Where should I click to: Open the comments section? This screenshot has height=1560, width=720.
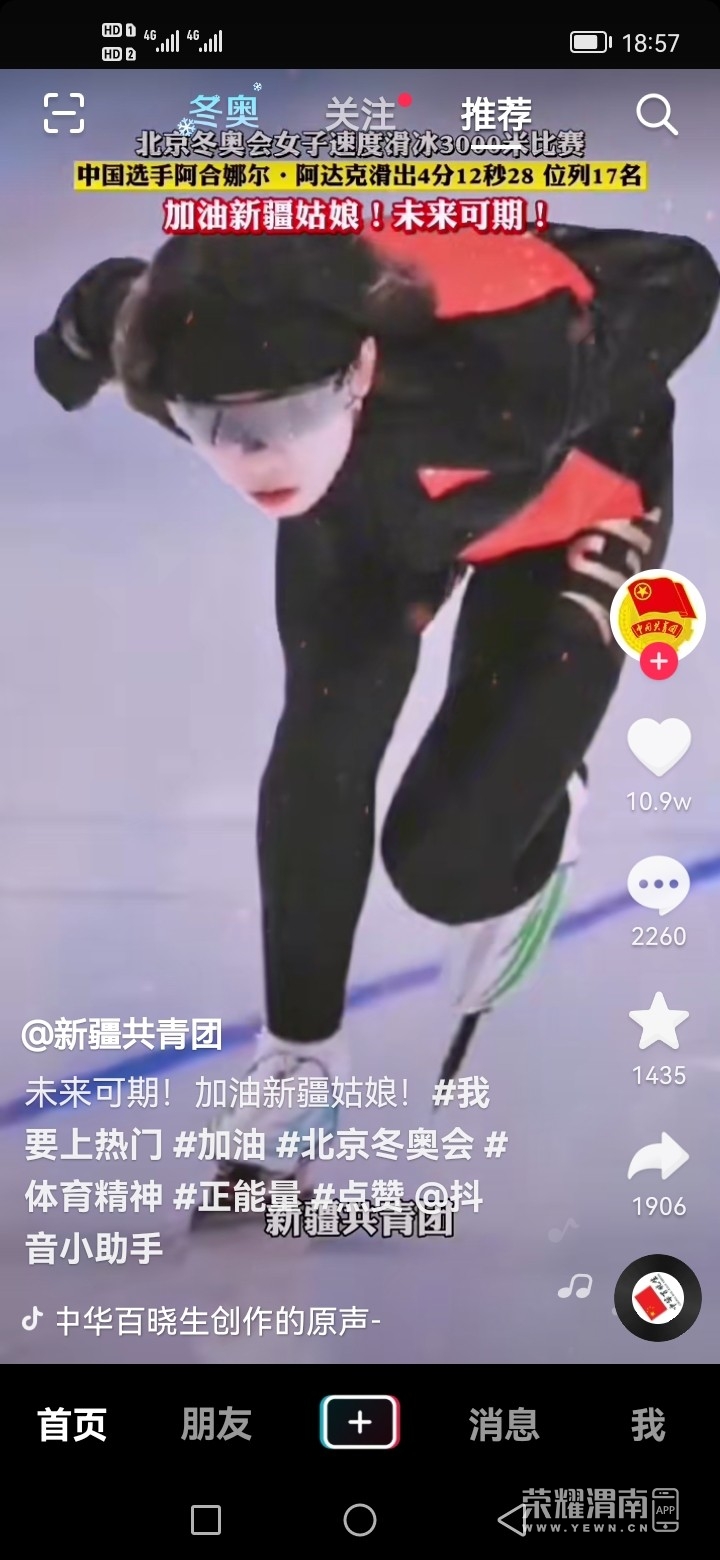(658, 886)
